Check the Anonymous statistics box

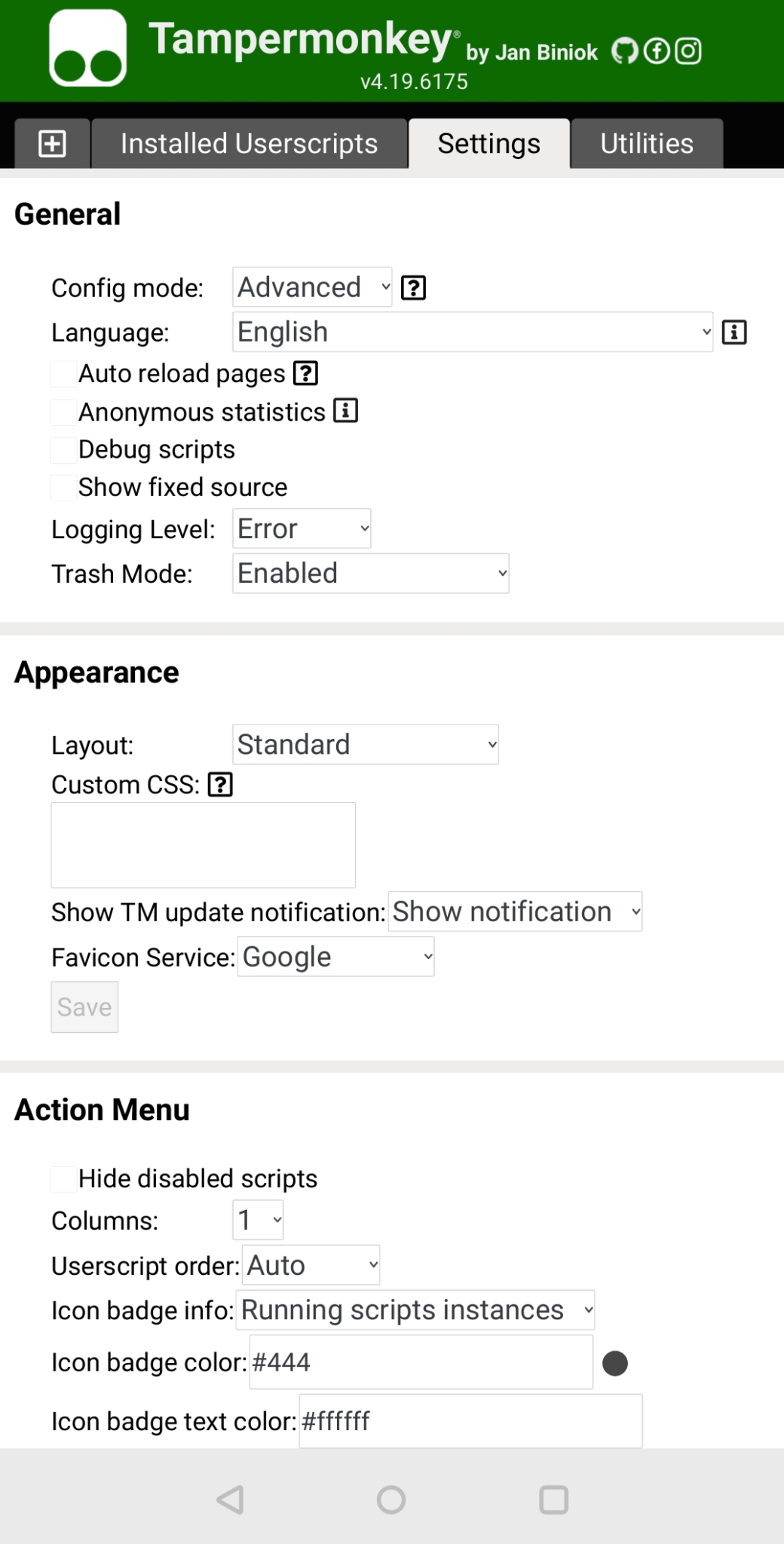click(64, 412)
